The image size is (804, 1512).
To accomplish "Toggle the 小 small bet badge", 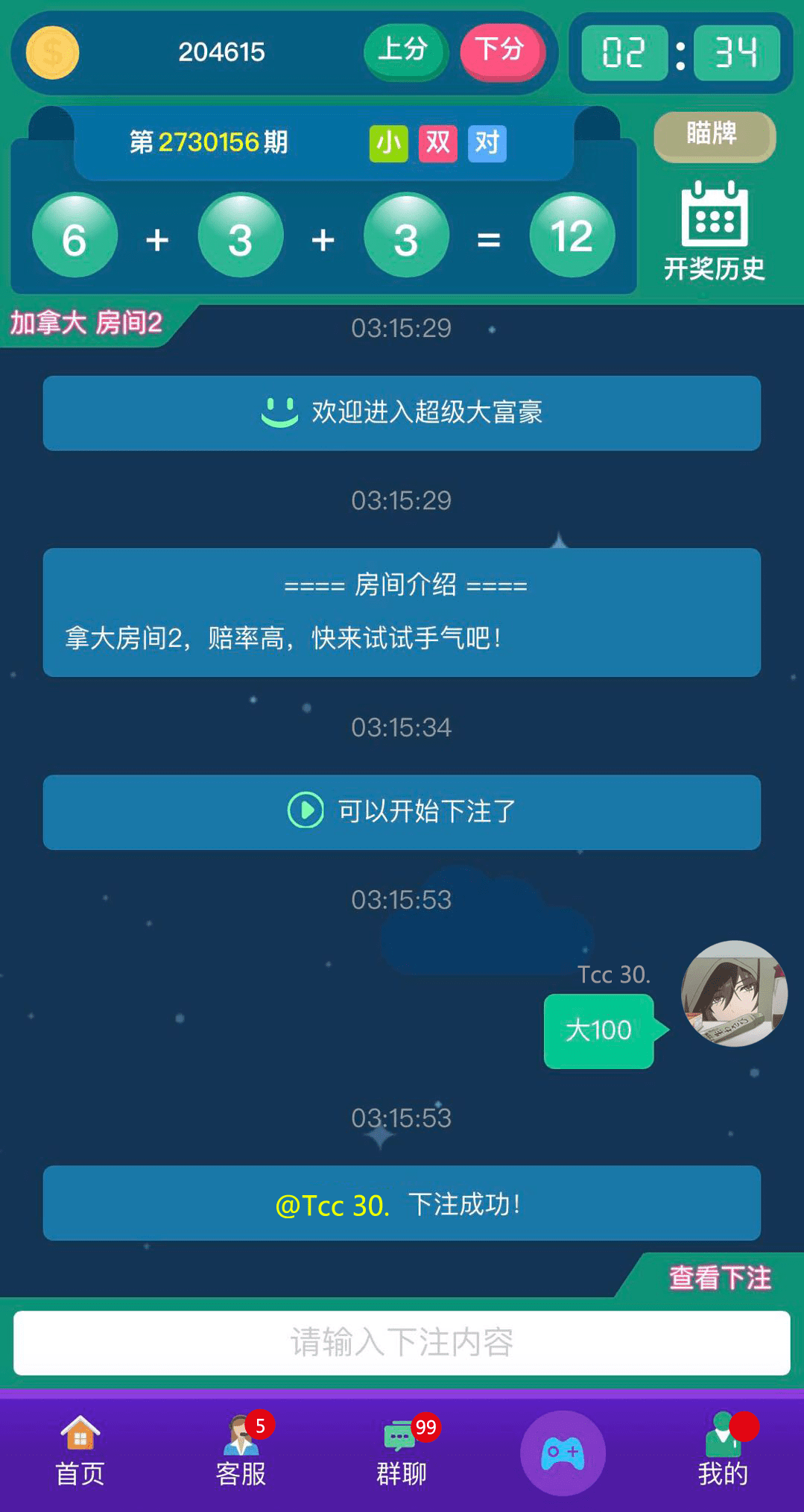I will pyautogui.click(x=387, y=143).
